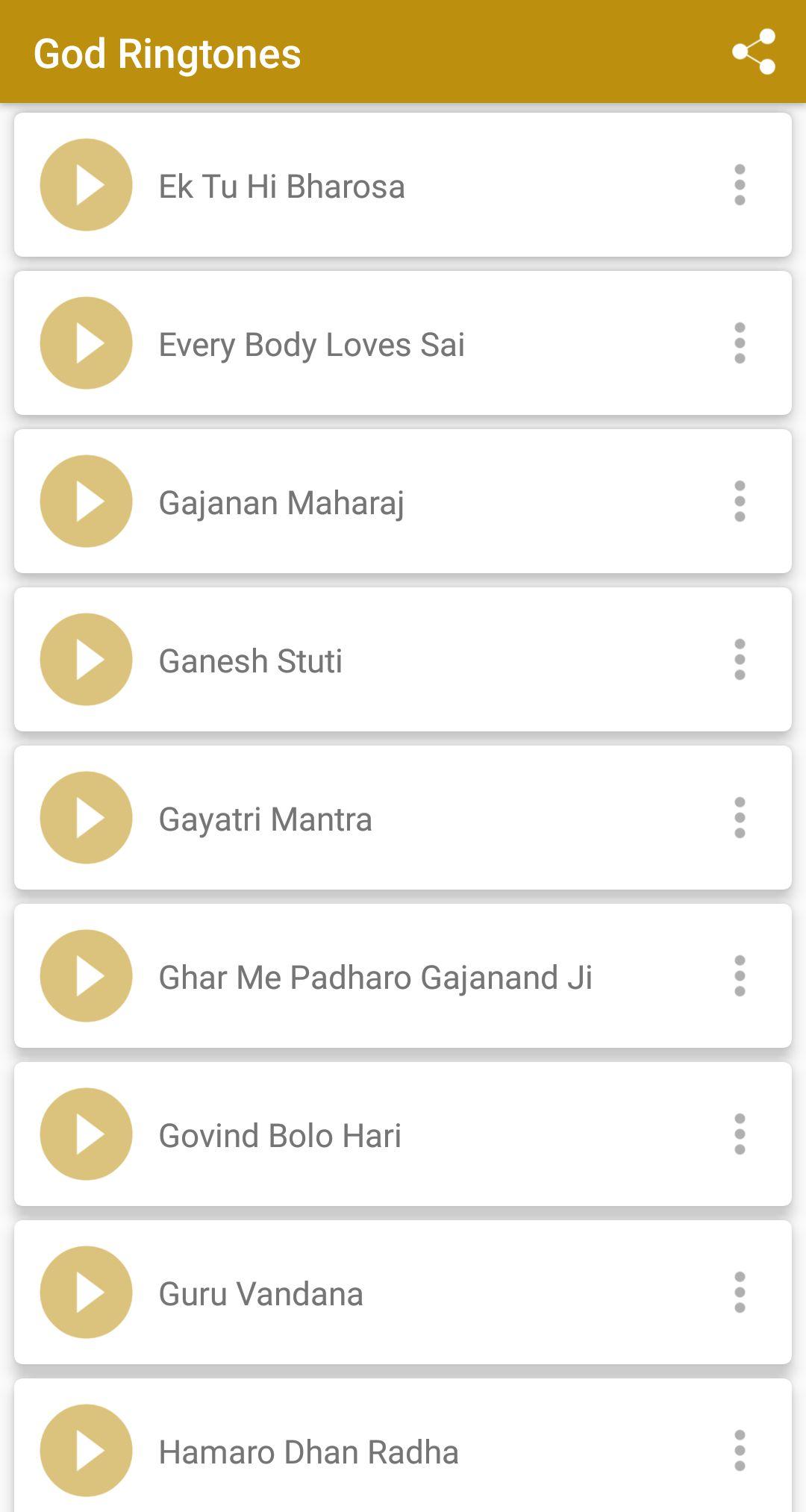Play the Ganesh Stuti ringtone
The width and height of the screenshot is (806, 1512).
click(87, 660)
